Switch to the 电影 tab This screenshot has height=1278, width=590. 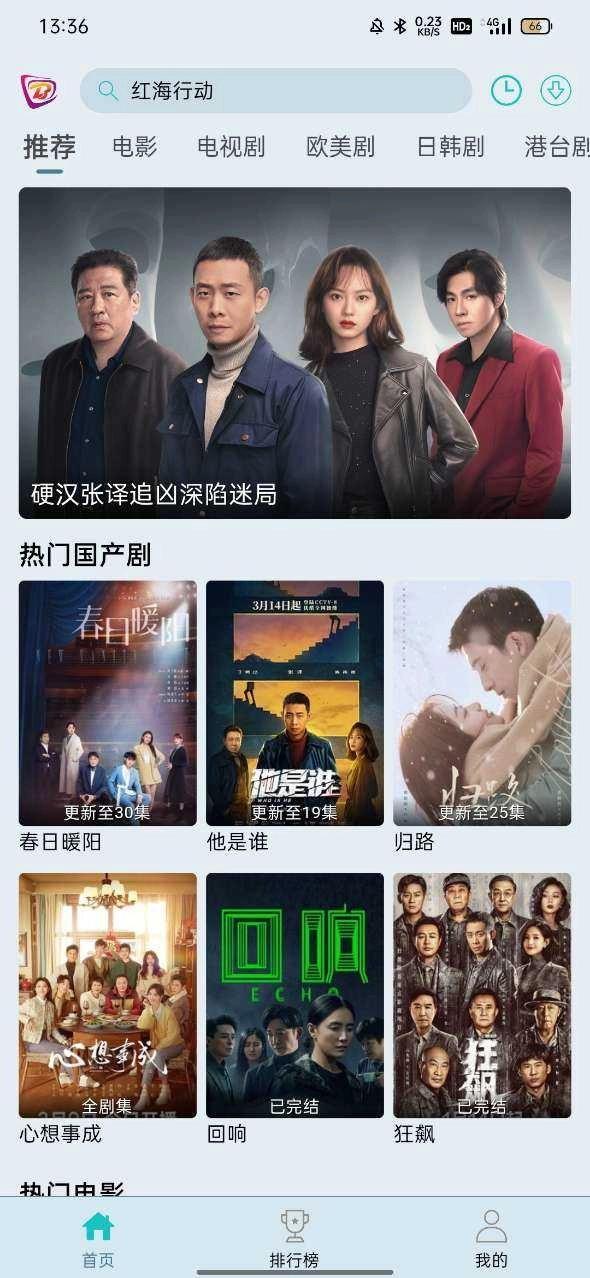[135, 147]
